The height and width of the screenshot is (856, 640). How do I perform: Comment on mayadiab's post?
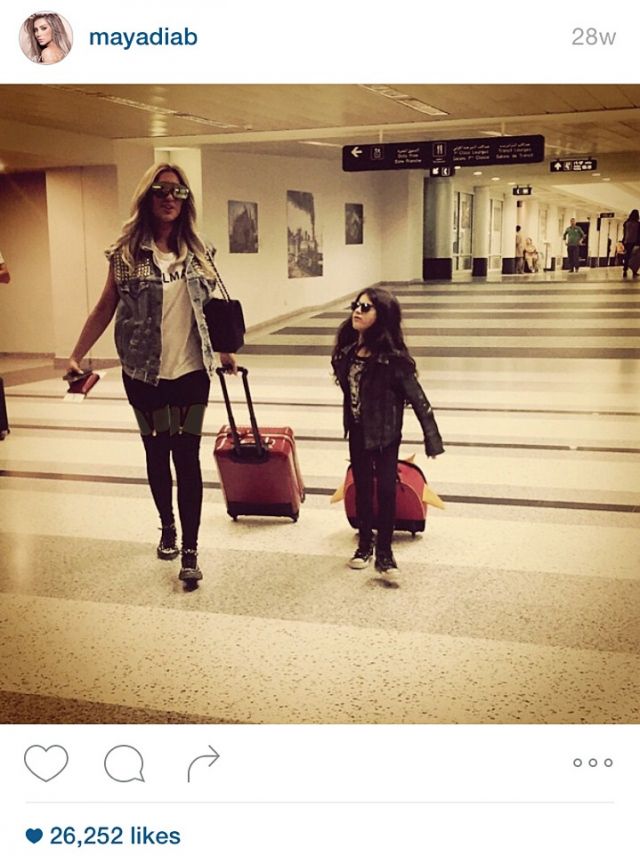point(124,763)
